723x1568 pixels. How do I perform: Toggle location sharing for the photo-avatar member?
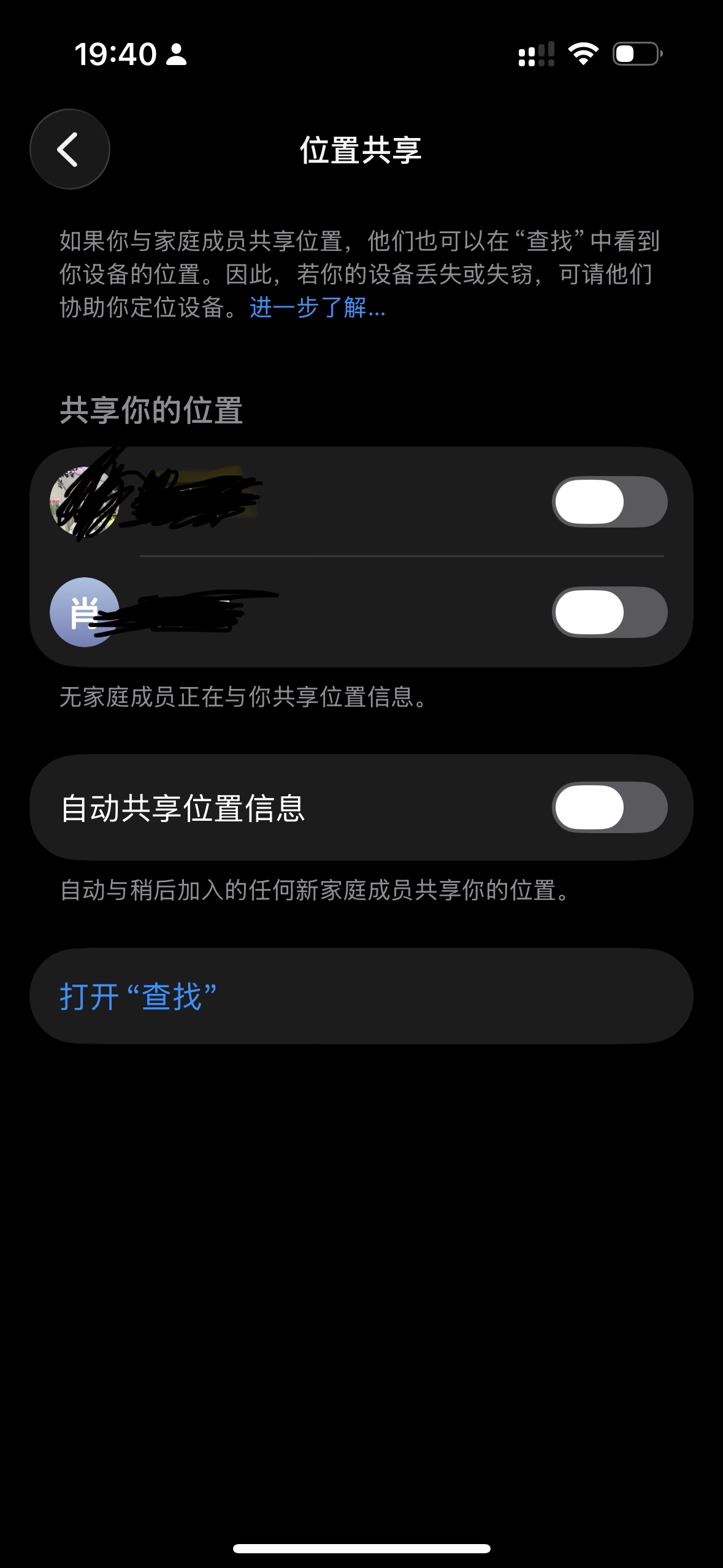pos(609,502)
